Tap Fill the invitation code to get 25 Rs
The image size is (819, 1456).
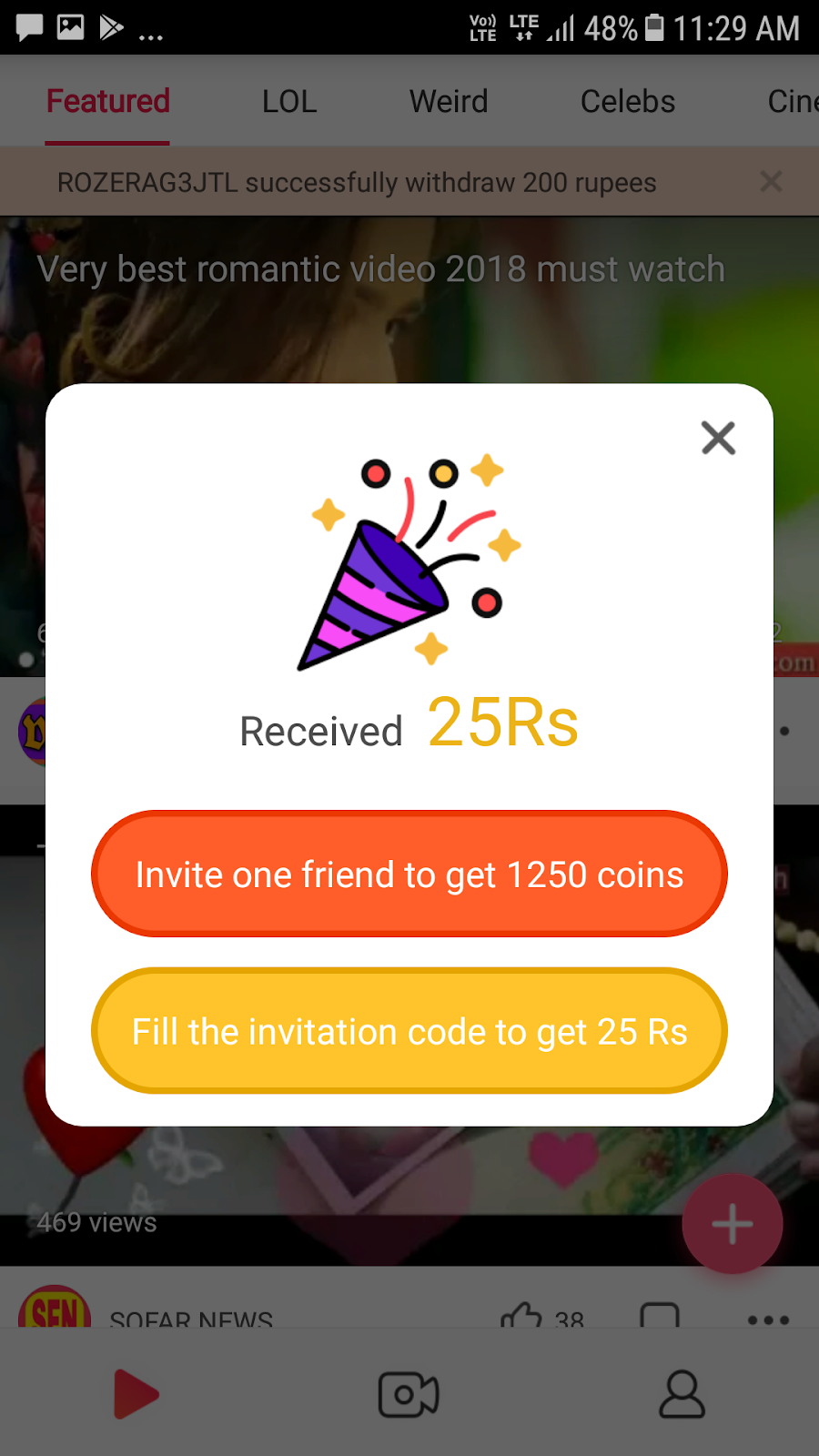(409, 1031)
